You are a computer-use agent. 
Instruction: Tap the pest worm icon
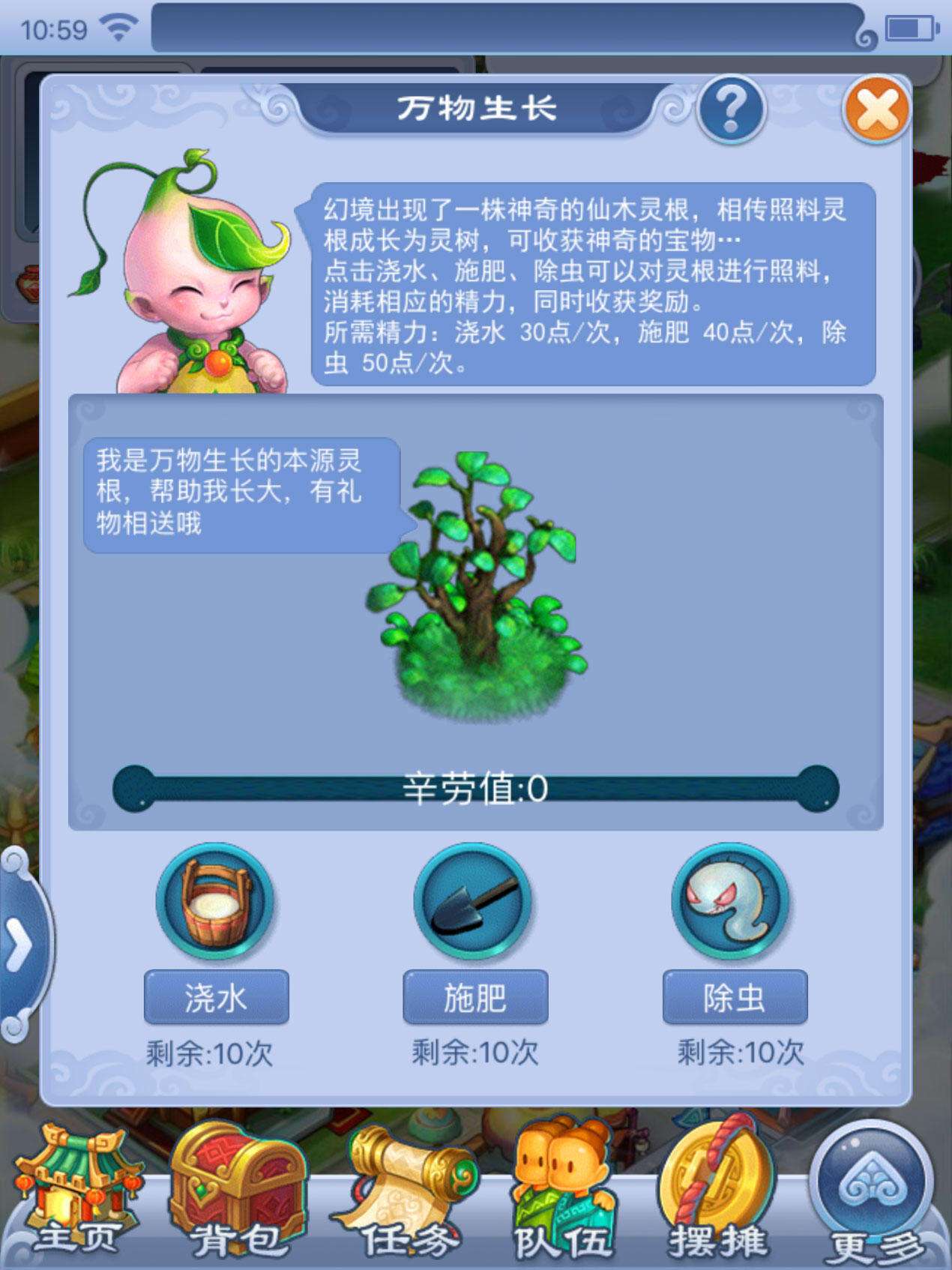731,902
